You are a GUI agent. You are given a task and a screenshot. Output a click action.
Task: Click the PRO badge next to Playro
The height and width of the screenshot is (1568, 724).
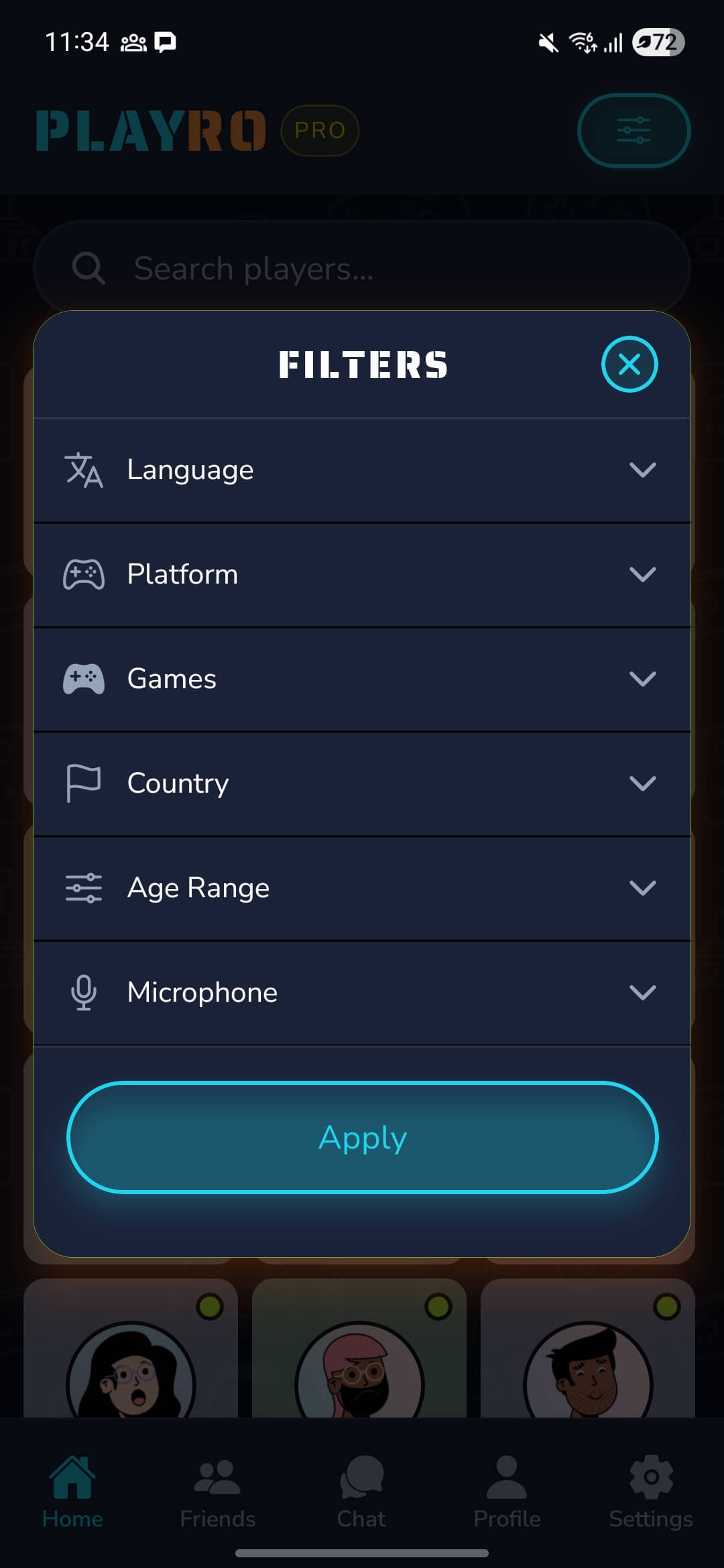click(320, 129)
